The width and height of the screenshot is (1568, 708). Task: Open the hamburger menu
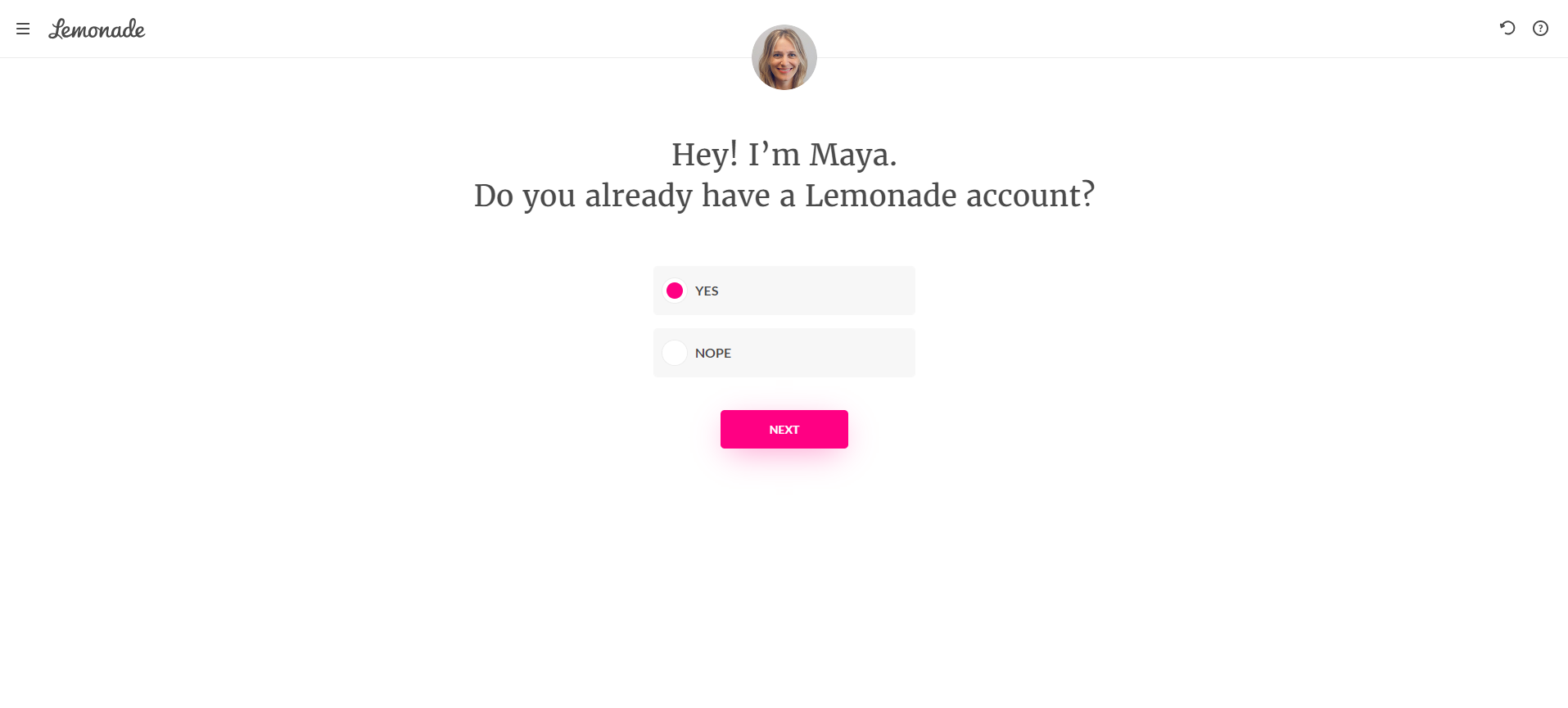[23, 29]
